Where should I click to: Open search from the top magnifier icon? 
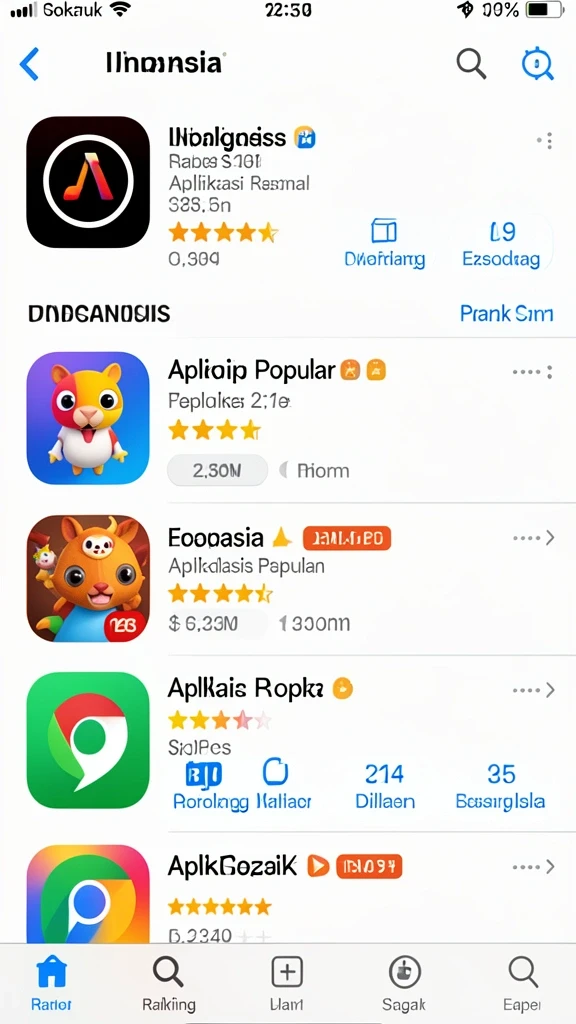pos(471,64)
